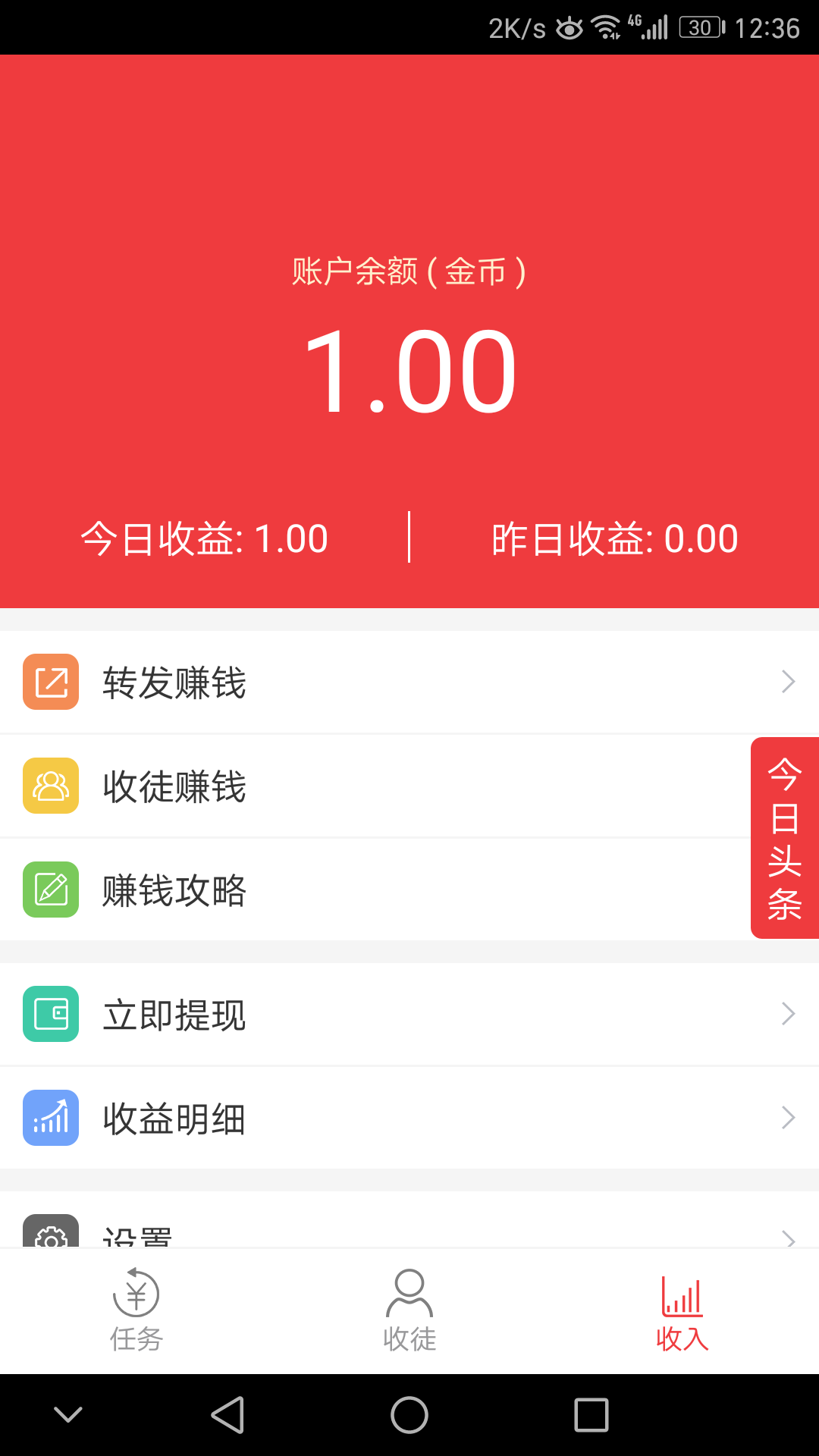Open the 转发赚钱 share-to-earn icon
Screen dimensions: 819x1456
click(x=50, y=681)
